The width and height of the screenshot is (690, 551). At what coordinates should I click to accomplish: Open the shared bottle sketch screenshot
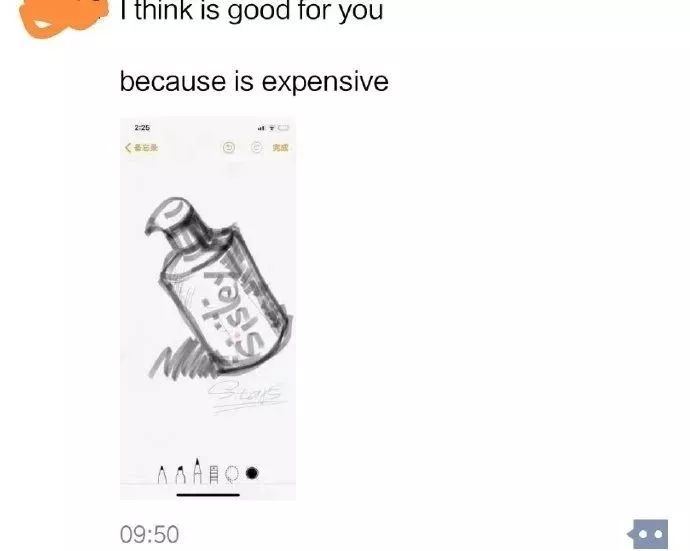tap(207, 308)
